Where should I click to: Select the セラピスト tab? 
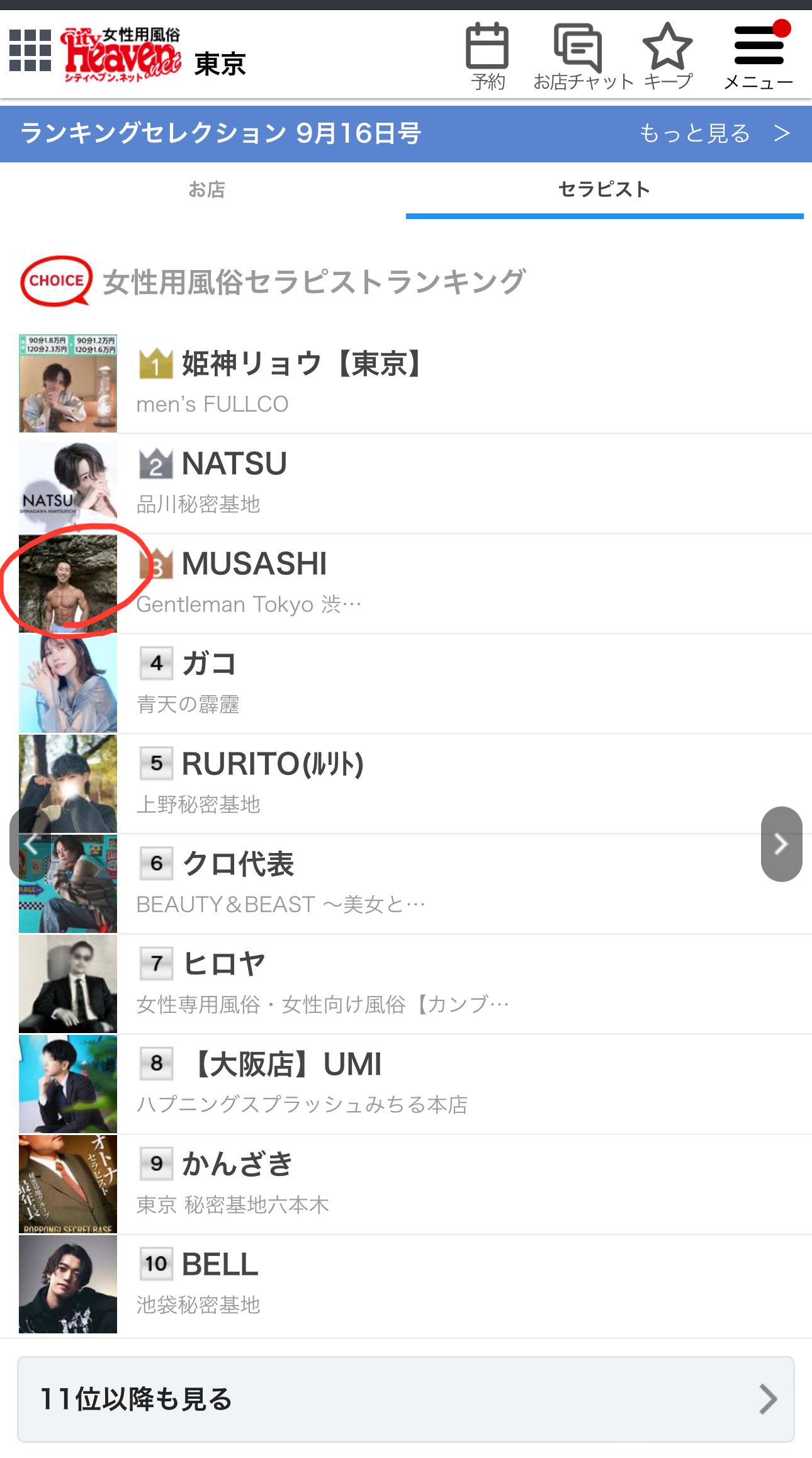point(604,189)
